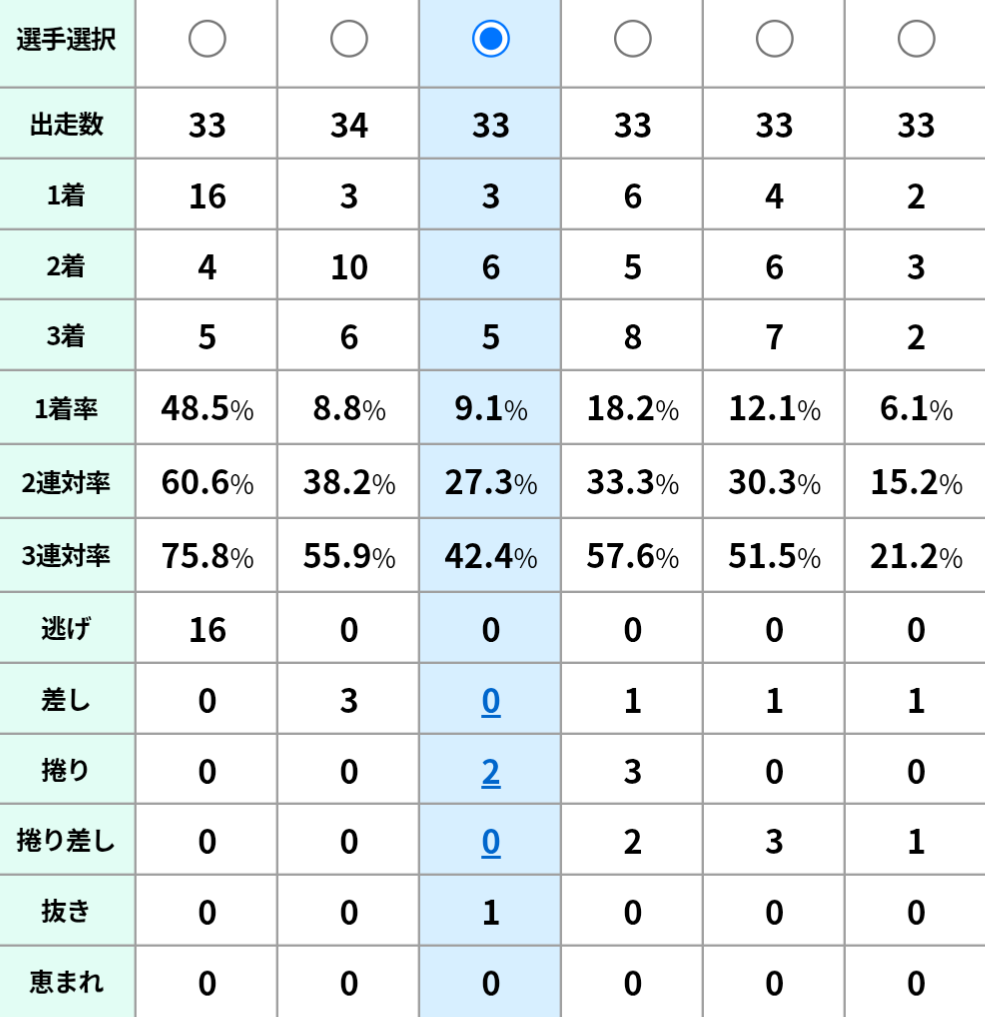Open the underlined 捲り差し count link

click(491, 842)
